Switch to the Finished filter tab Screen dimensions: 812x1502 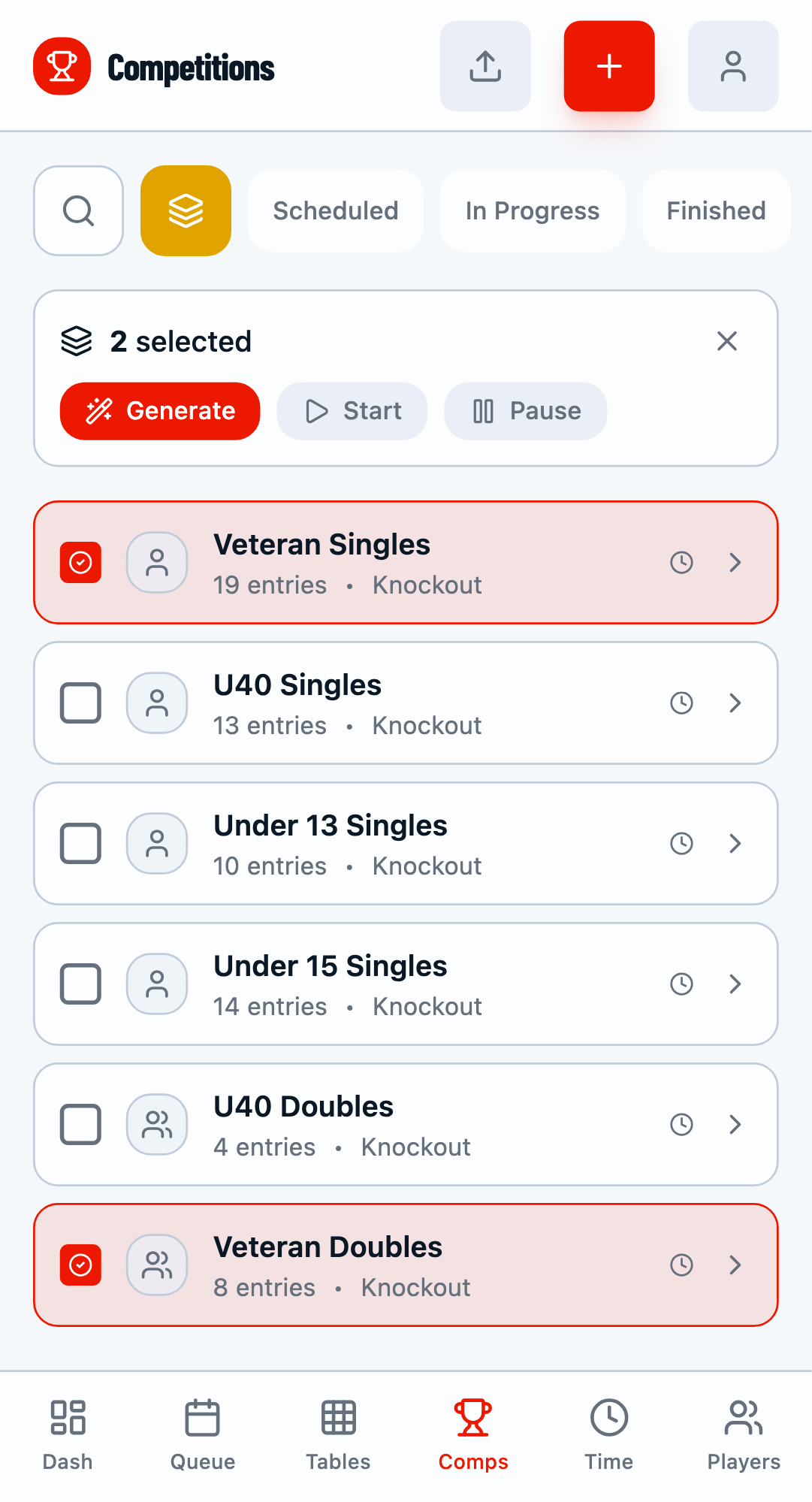click(714, 210)
